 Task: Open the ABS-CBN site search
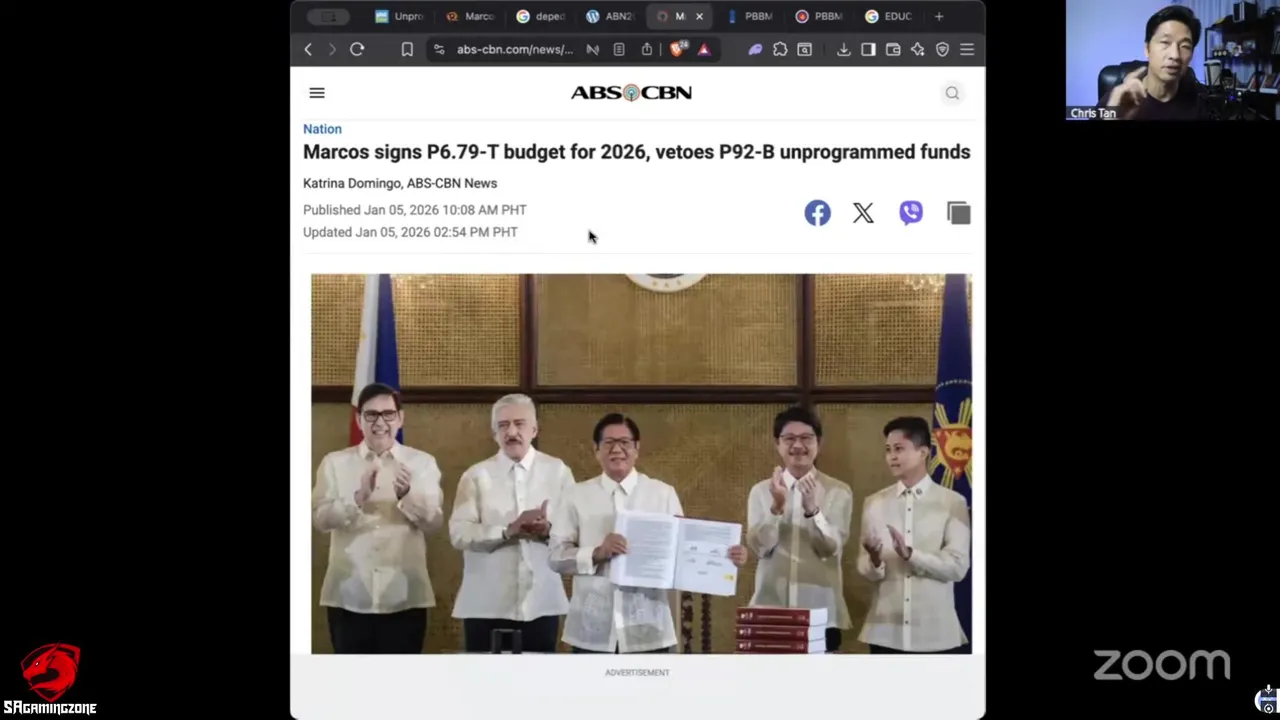(952, 93)
